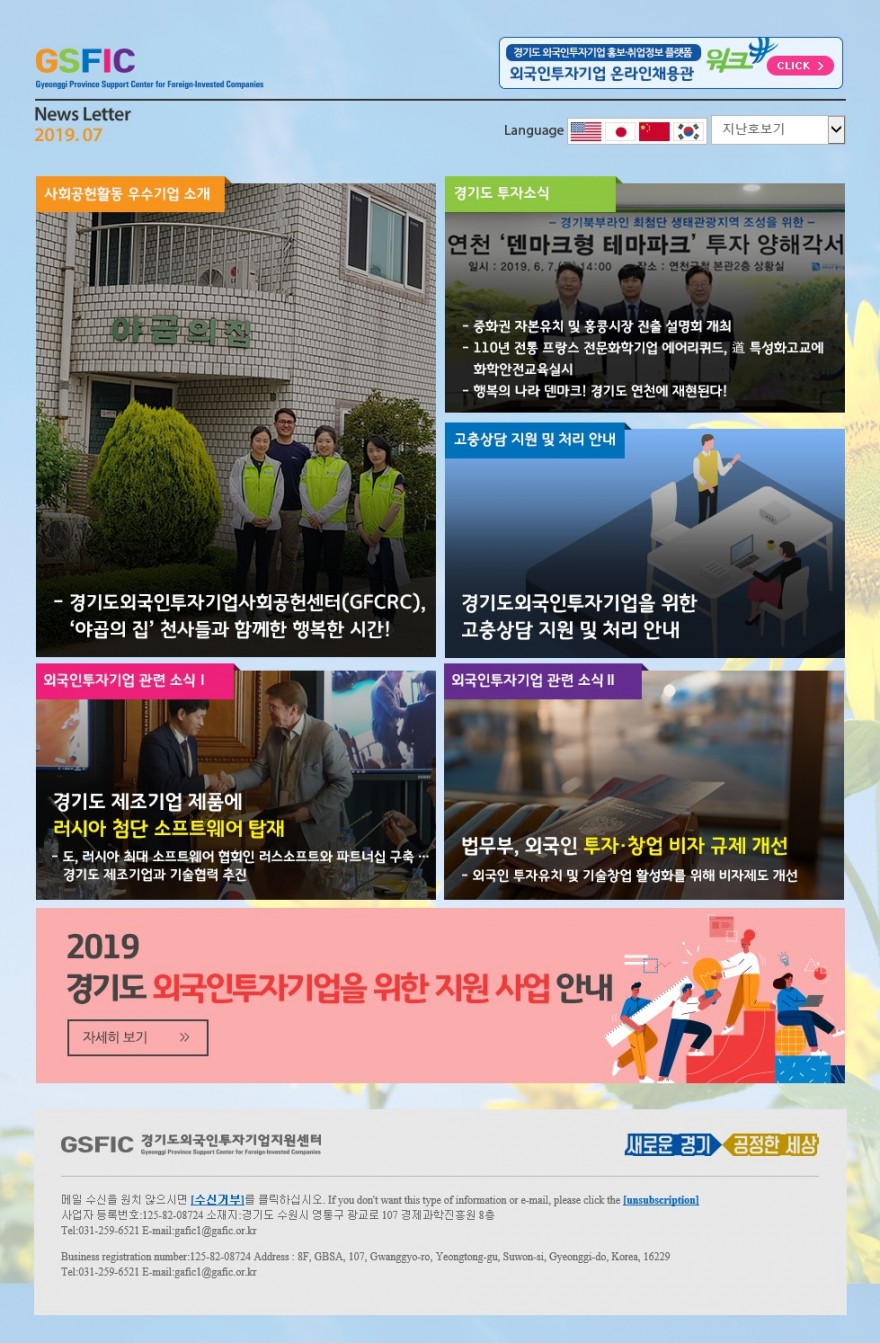Screen dimensions: 880x1343
Task: Open the 경기도 투자소식 news card
Action: pos(644,297)
